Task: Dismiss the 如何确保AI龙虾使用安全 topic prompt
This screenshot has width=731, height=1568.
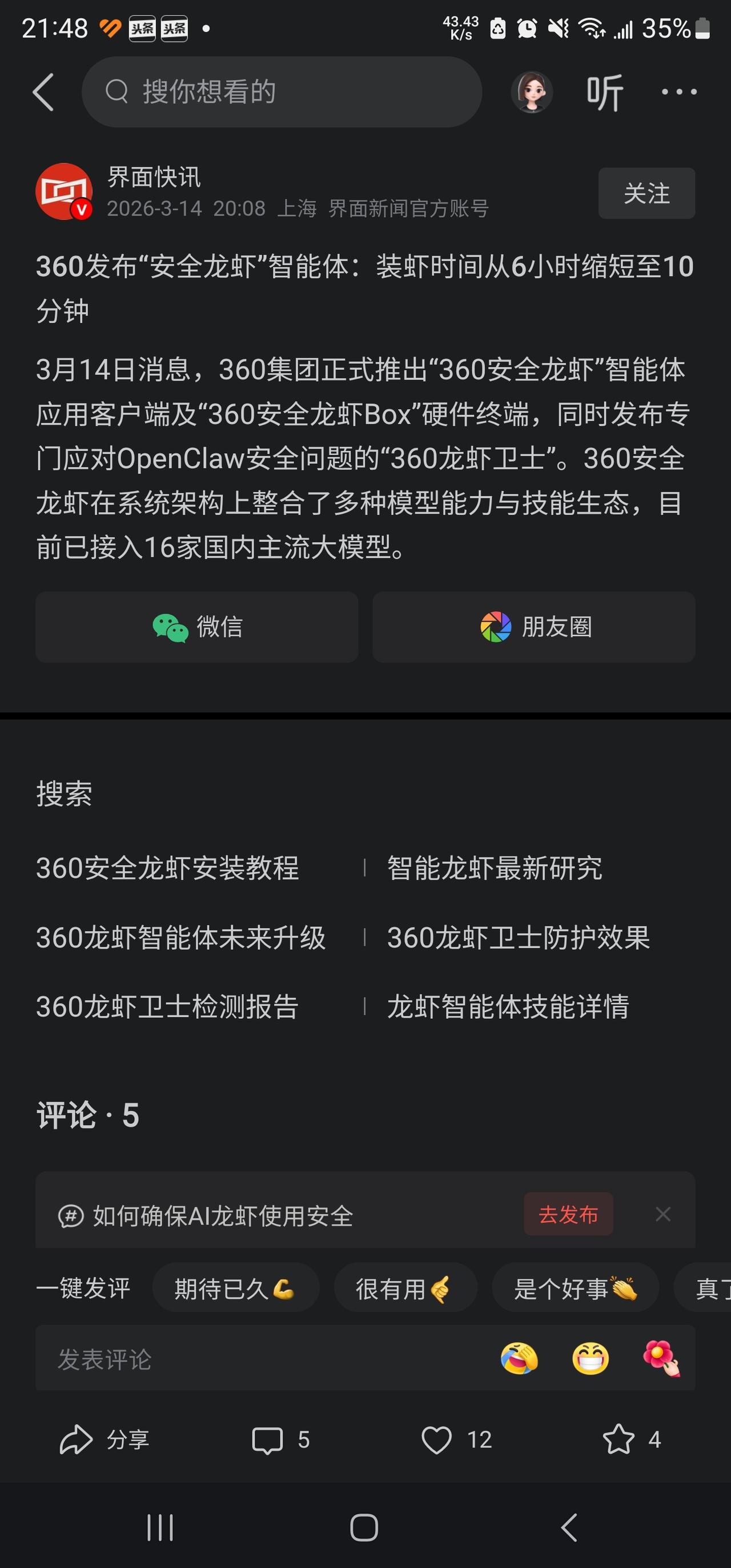Action: click(664, 1214)
